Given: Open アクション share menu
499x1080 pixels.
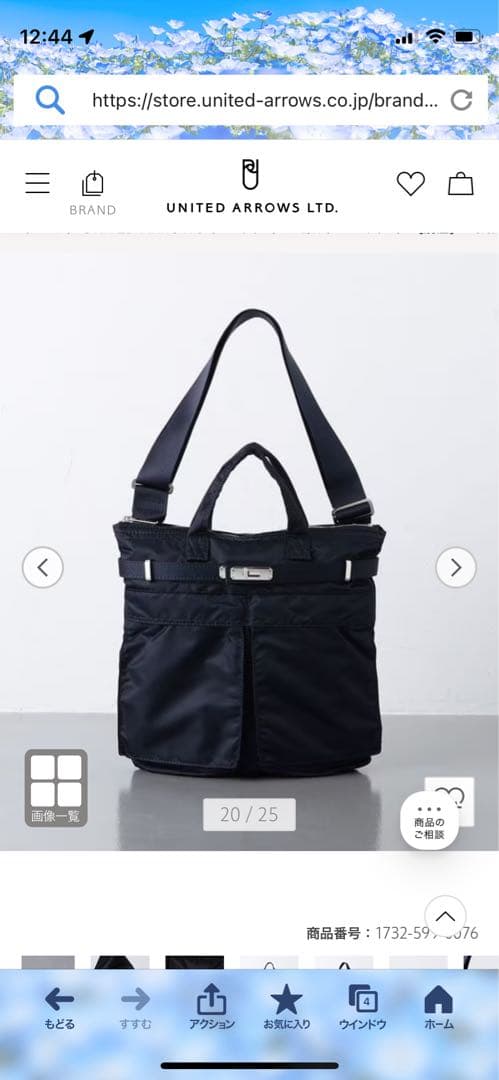Looking at the screenshot, I should (212, 1008).
